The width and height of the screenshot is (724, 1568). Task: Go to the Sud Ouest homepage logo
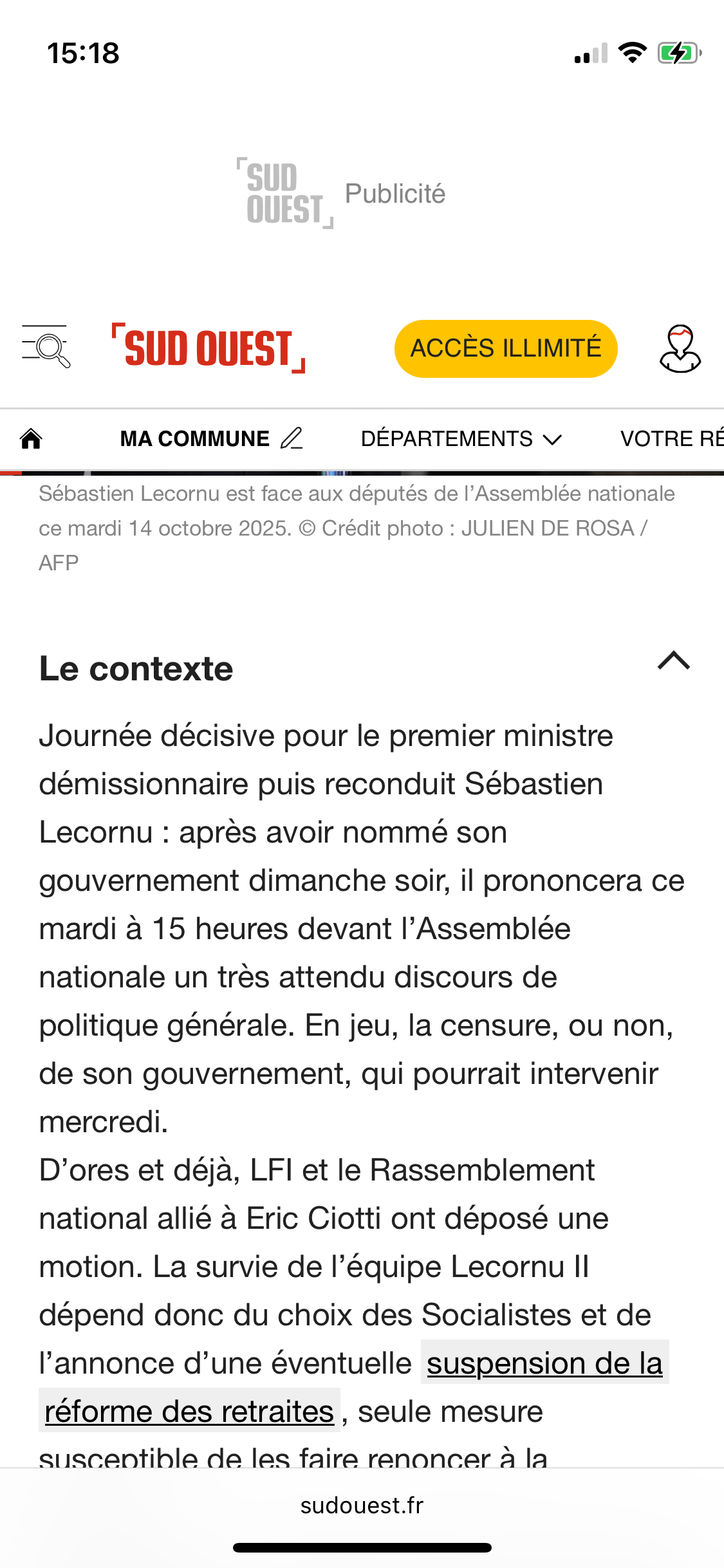tap(209, 348)
